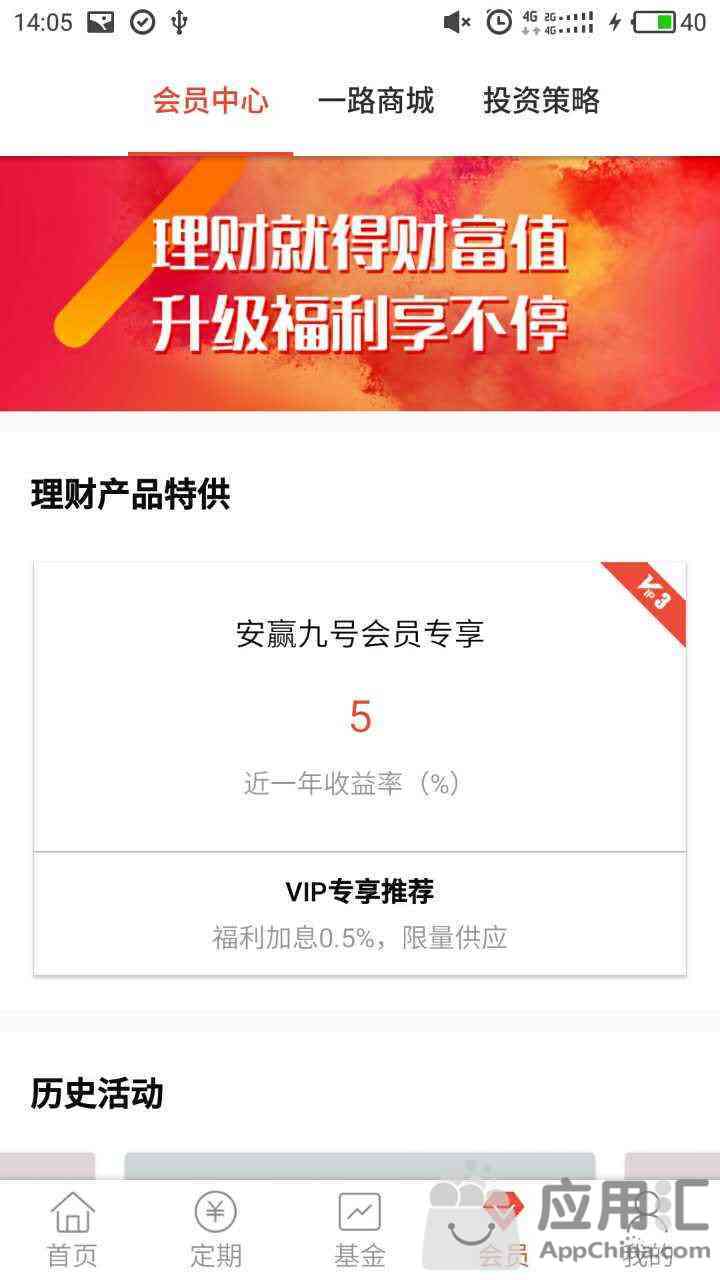Viewport: 720px width, 1280px height.
Task: Select the 会员 tab in bottom bar
Action: [x=504, y=1230]
